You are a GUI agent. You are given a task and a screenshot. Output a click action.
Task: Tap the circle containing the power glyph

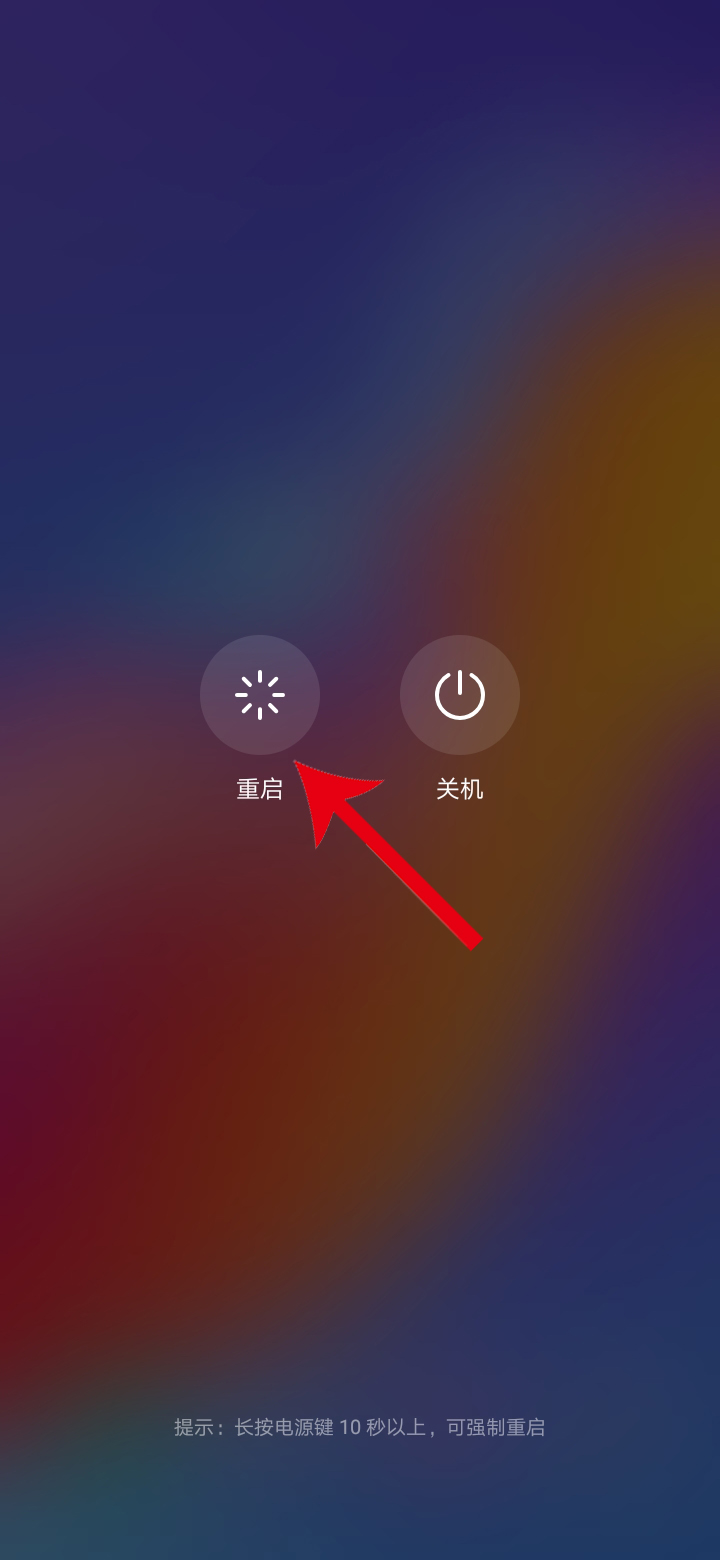[459, 694]
